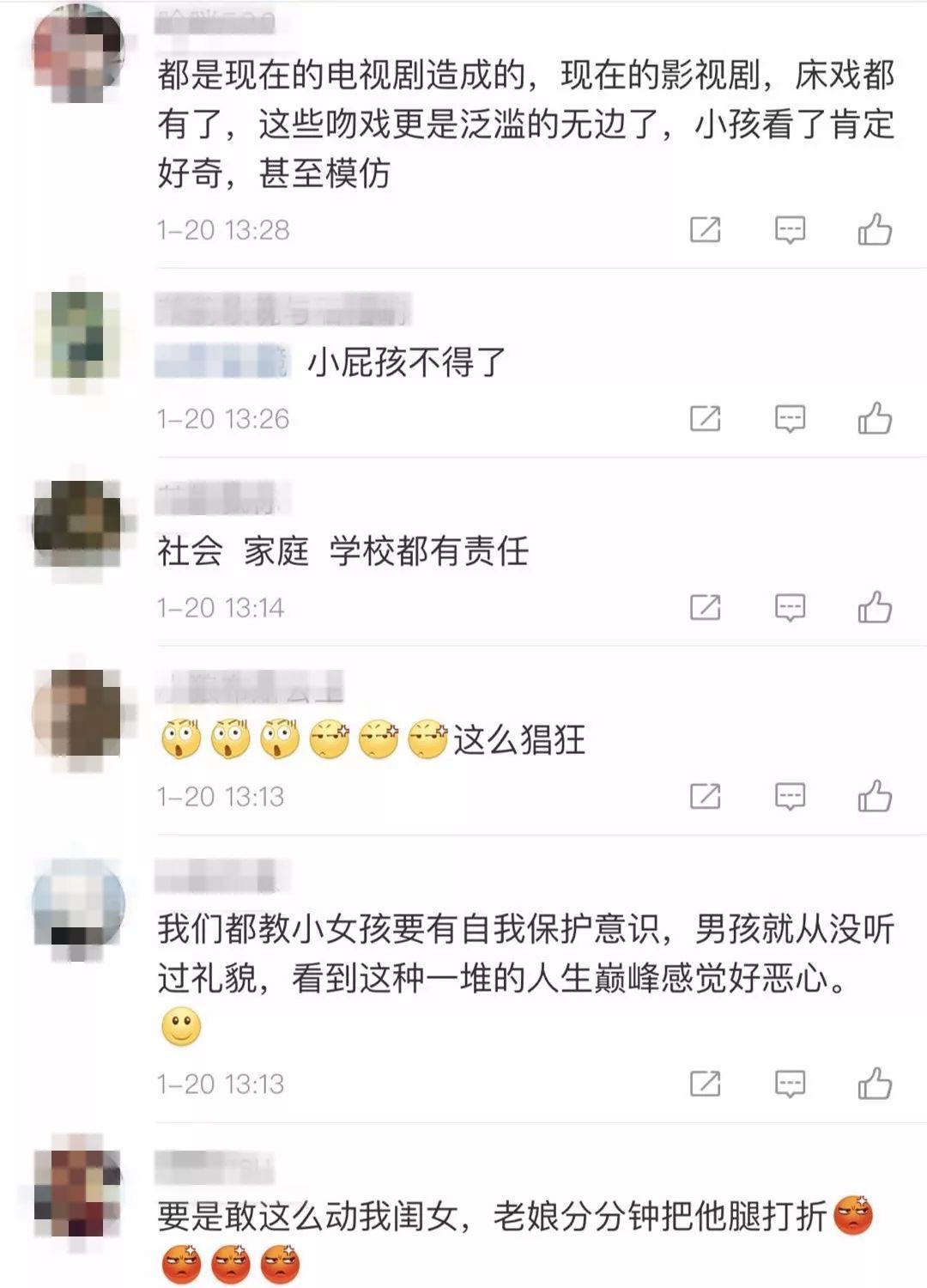The width and height of the screenshot is (927, 1288).
Task: Open the avatar of the 社会 家庭 学校 commenter
Action: (x=78, y=526)
